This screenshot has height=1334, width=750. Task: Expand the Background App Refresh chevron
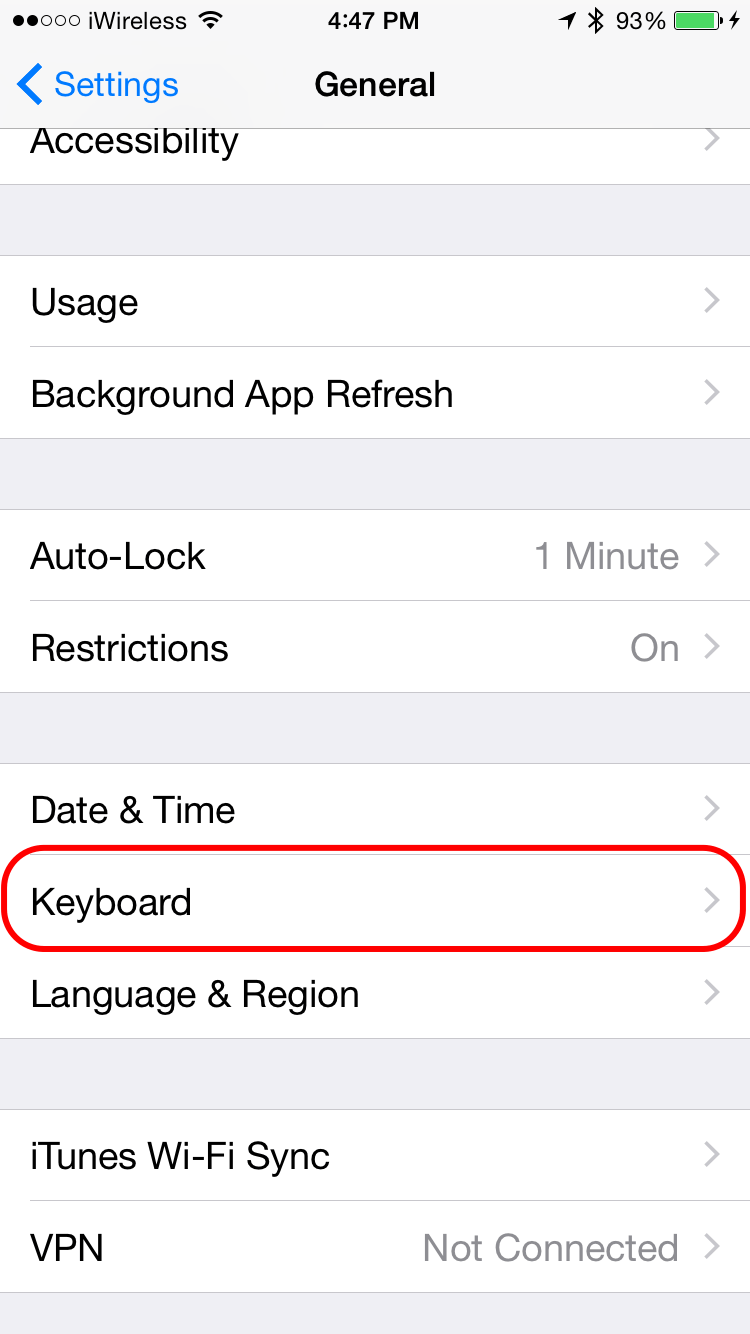click(710, 393)
